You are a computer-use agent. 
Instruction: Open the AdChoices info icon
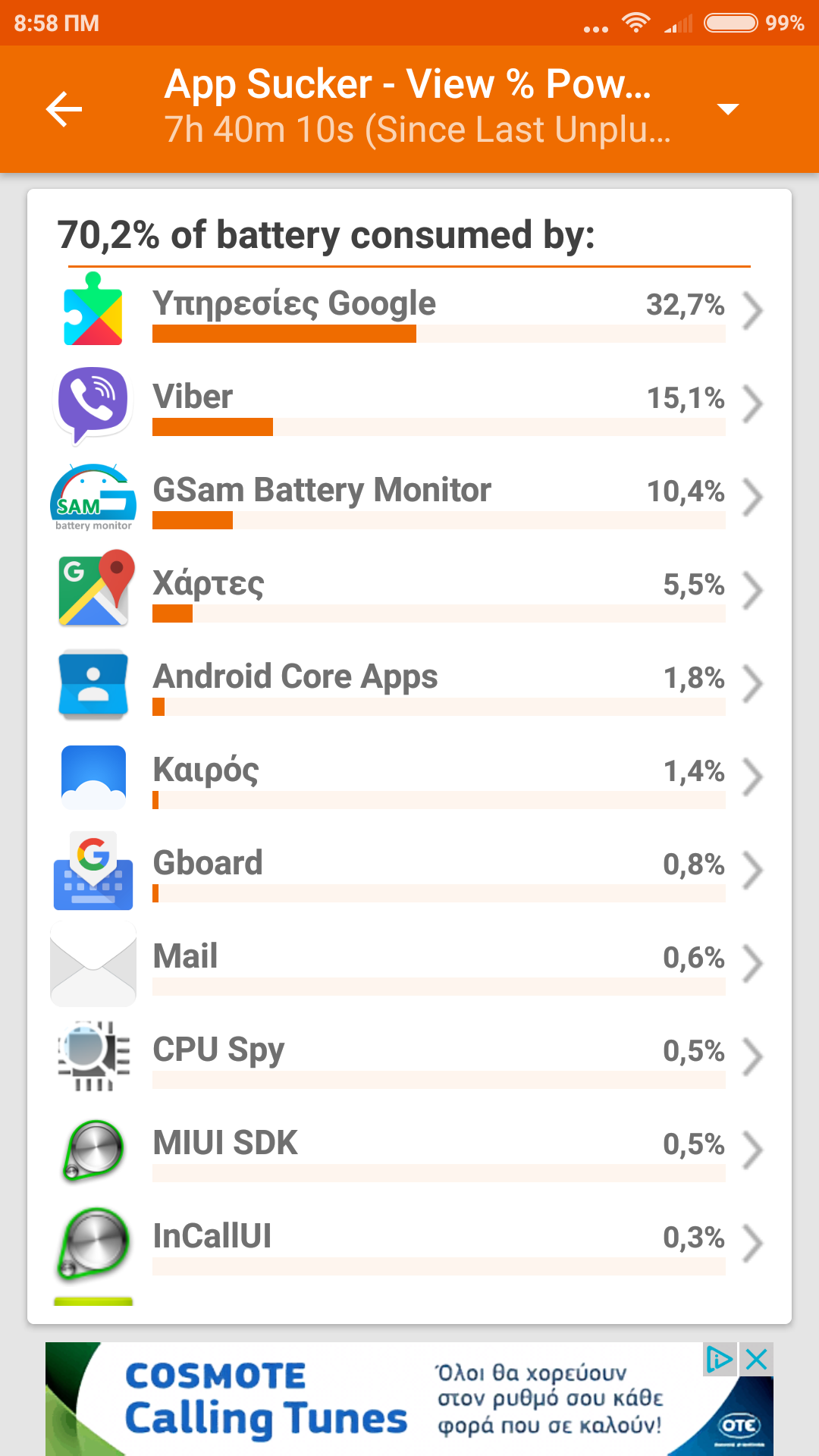pos(719,1360)
